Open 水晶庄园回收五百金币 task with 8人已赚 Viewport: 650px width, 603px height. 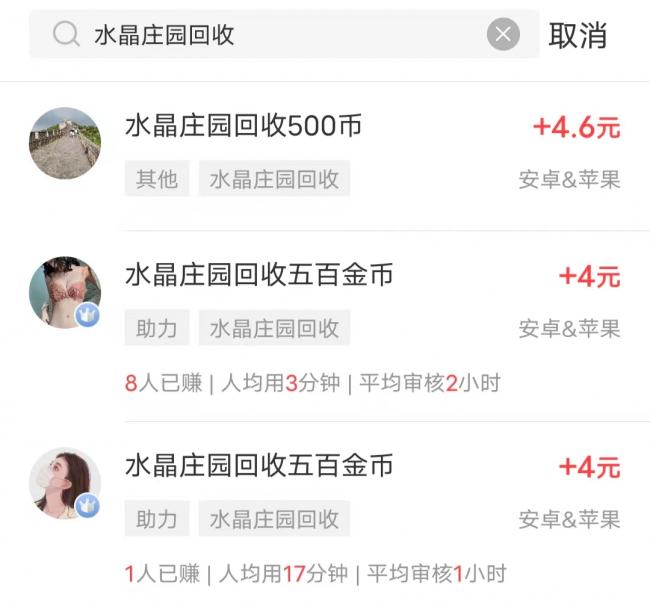(259, 275)
